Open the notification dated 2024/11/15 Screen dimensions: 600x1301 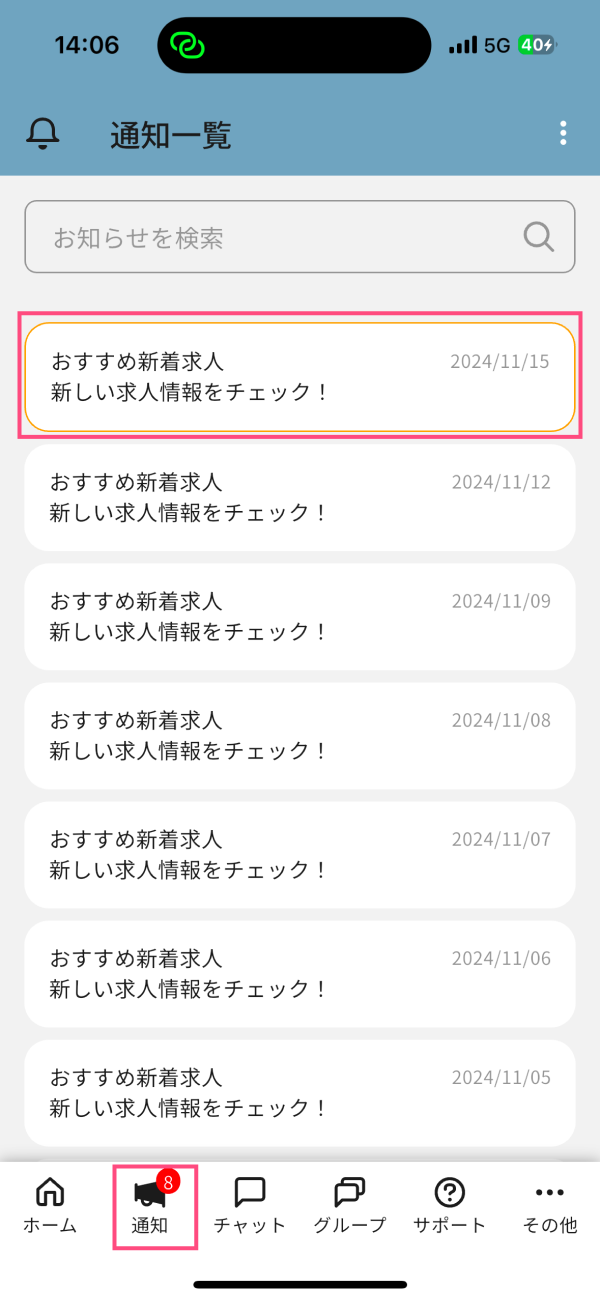pos(300,377)
